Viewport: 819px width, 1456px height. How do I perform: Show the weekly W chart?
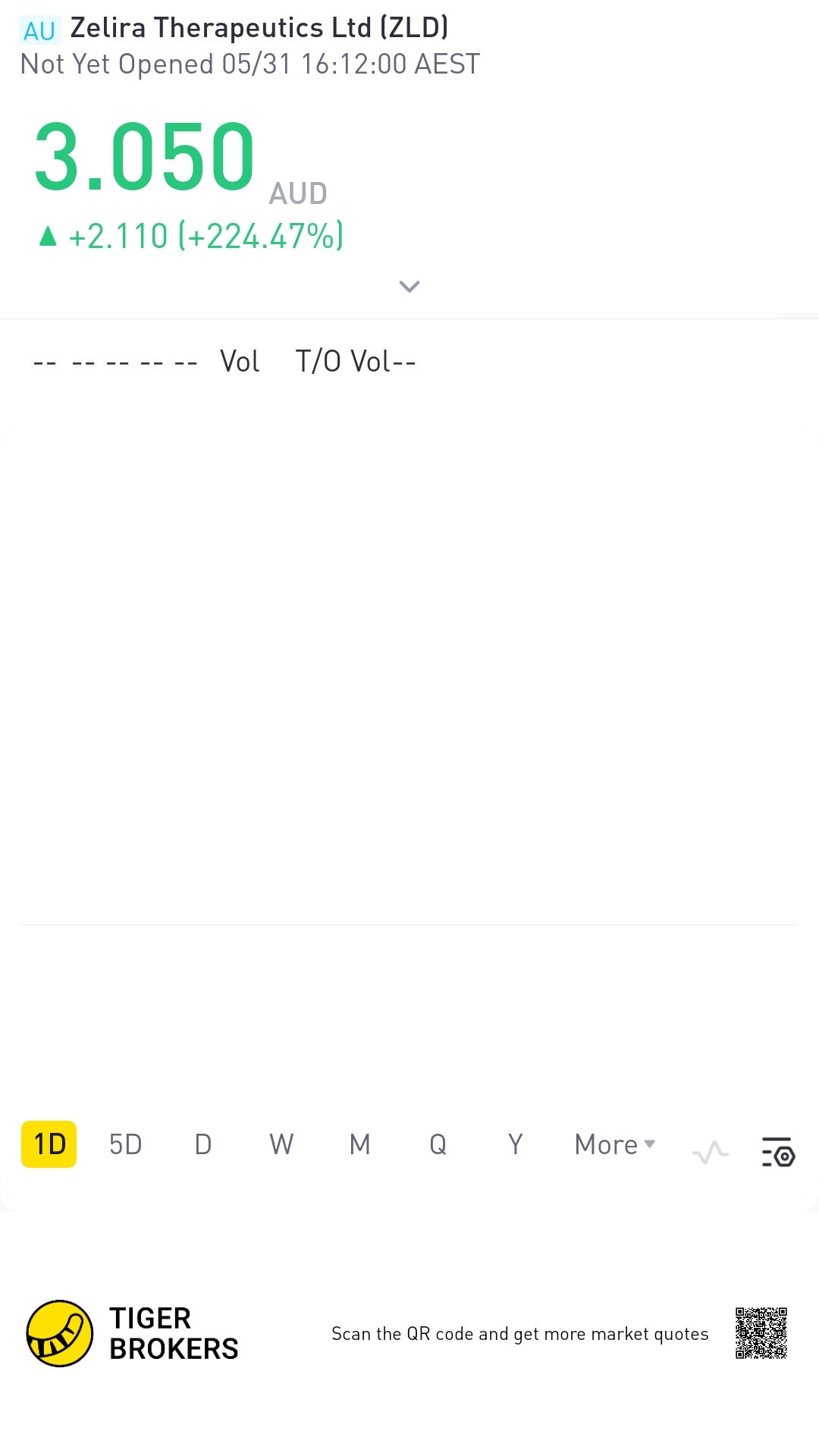[x=281, y=1144]
